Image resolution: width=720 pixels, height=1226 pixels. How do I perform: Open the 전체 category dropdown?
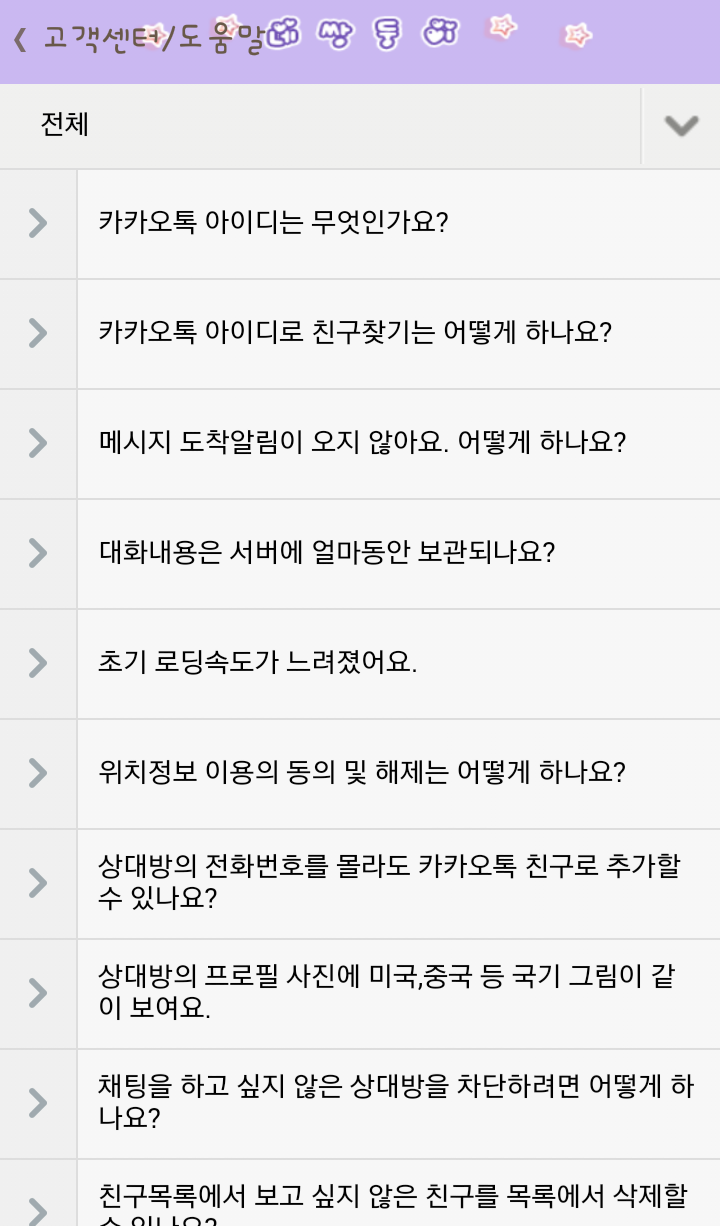680,125
